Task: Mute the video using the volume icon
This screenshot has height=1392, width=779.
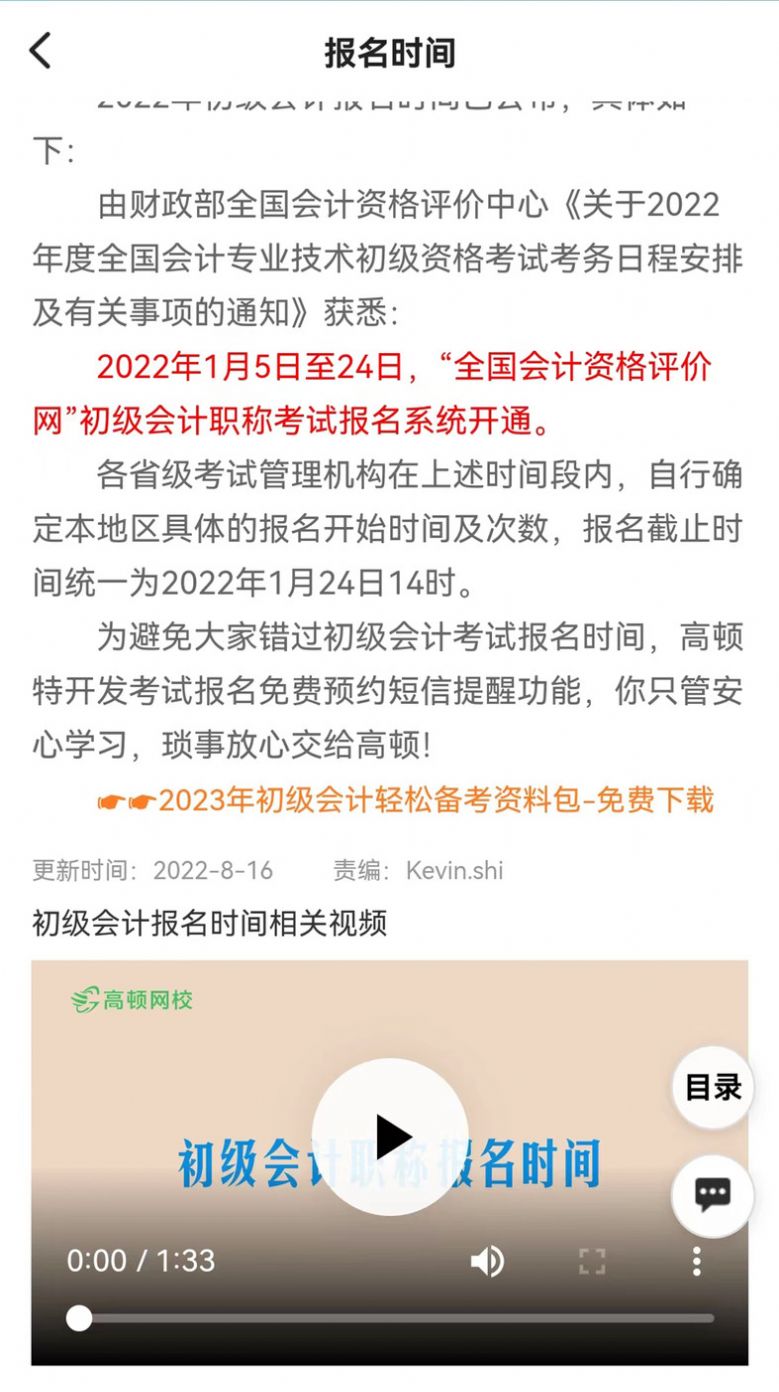Action: click(487, 1261)
